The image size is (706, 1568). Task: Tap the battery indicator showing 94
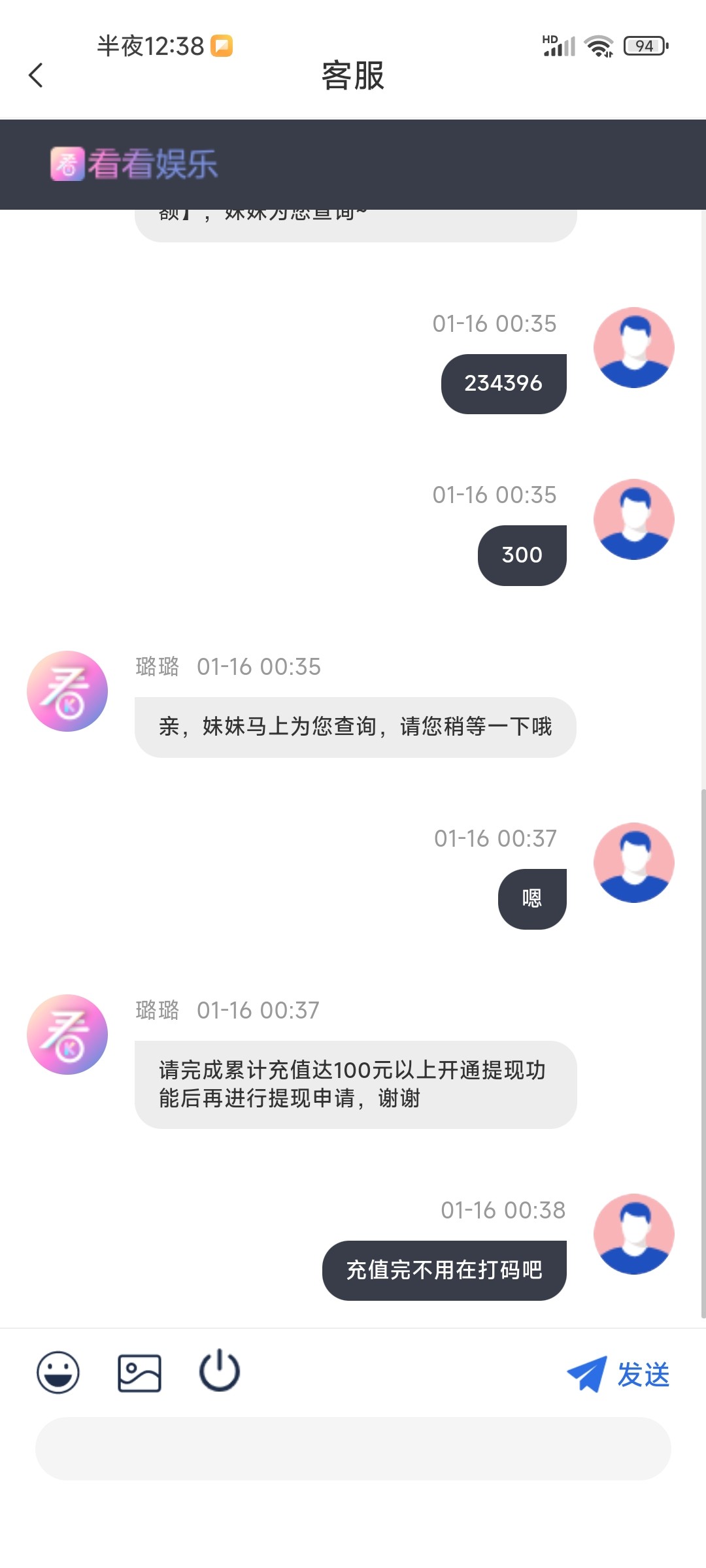tap(643, 44)
